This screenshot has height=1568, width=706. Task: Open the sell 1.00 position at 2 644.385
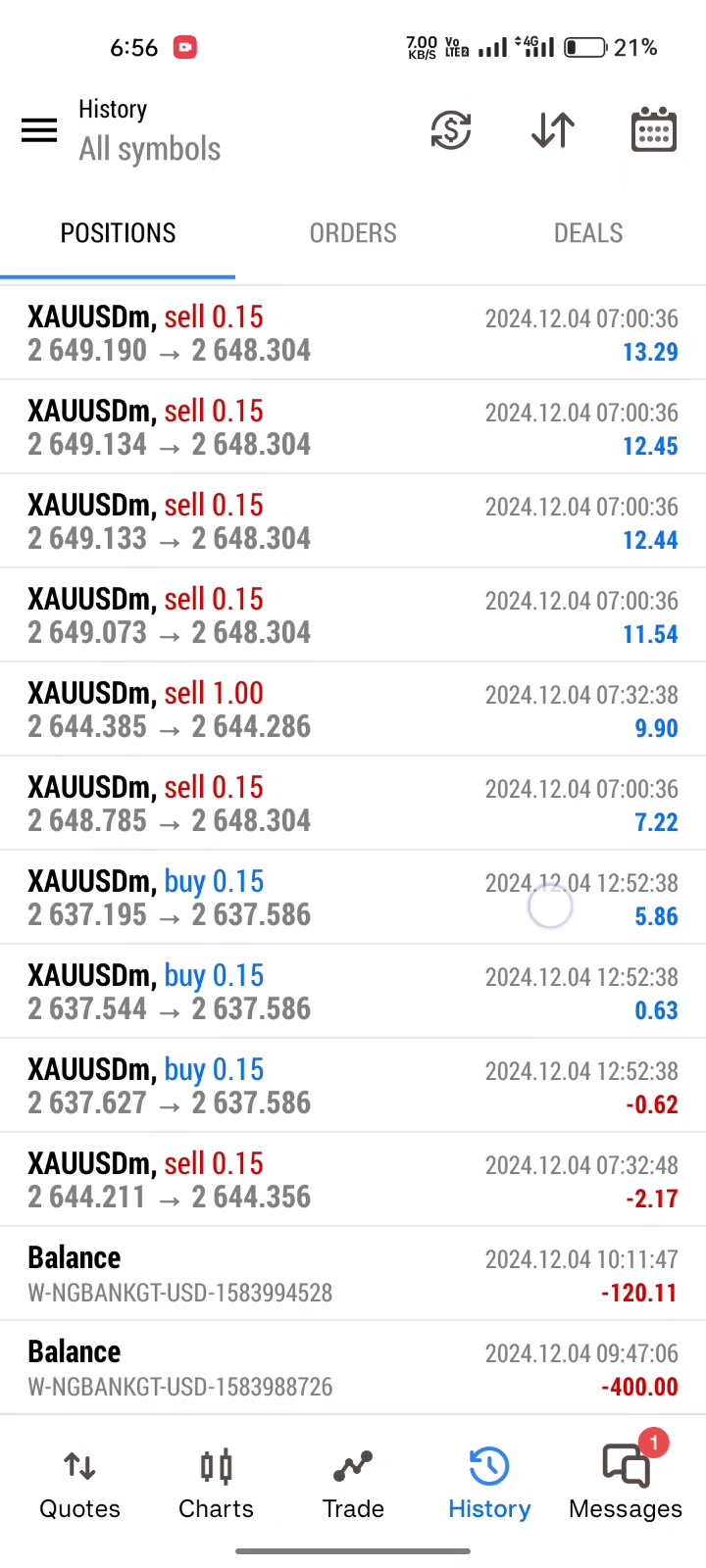[x=353, y=710]
